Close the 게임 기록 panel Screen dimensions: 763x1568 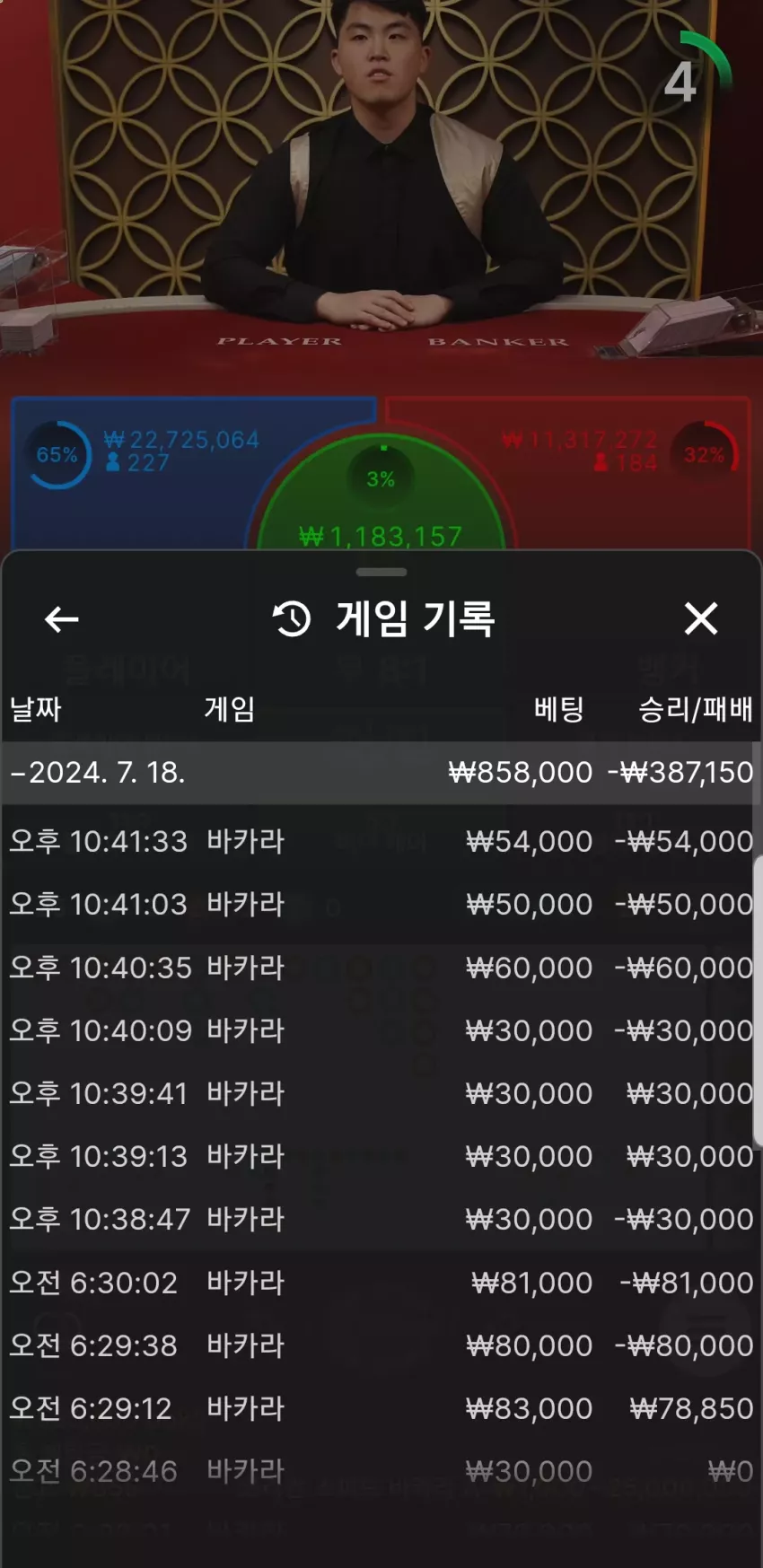click(701, 618)
